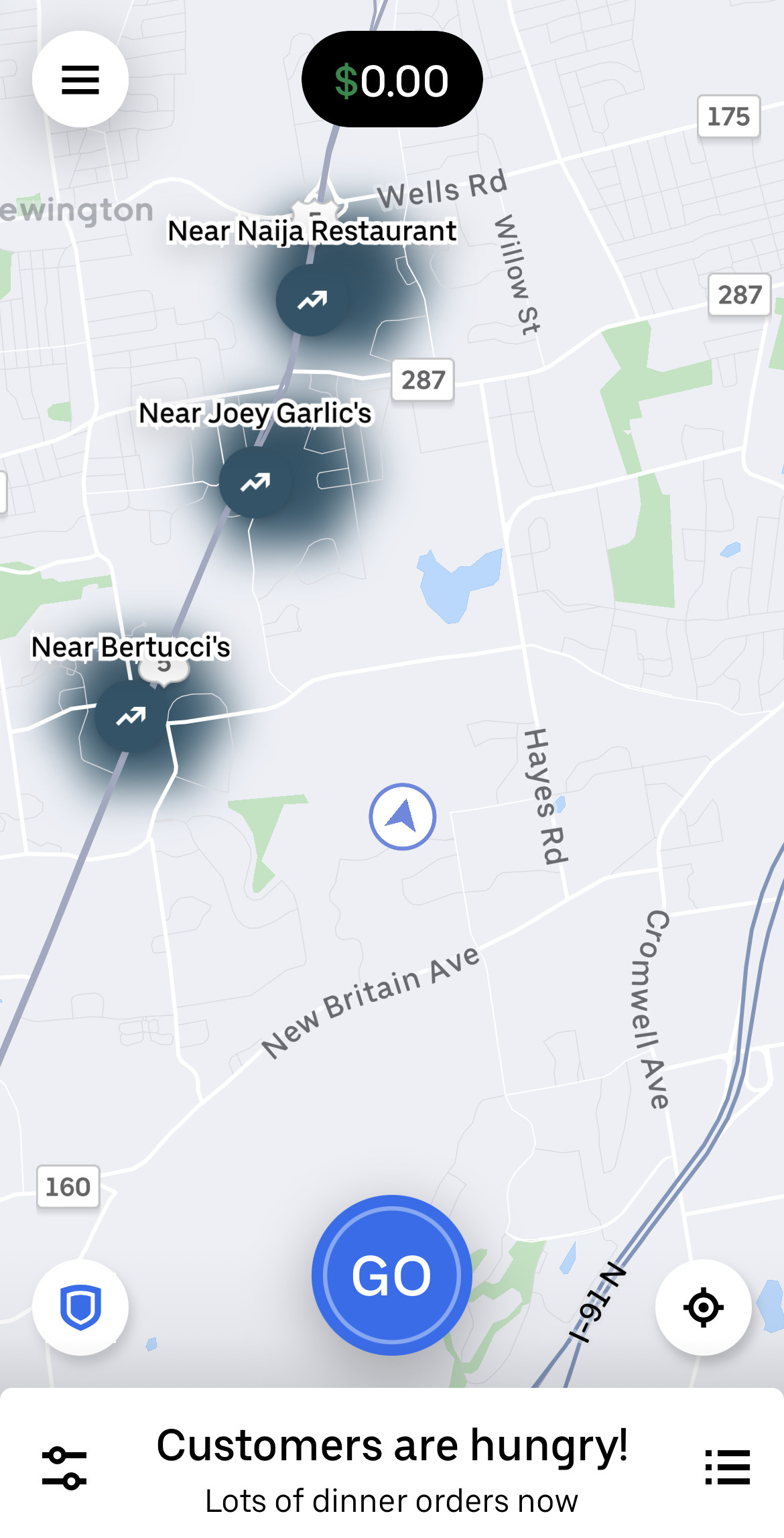The image size is (784, 1538).
Task: Open the hamburger menu
Action: click(80, 79)
